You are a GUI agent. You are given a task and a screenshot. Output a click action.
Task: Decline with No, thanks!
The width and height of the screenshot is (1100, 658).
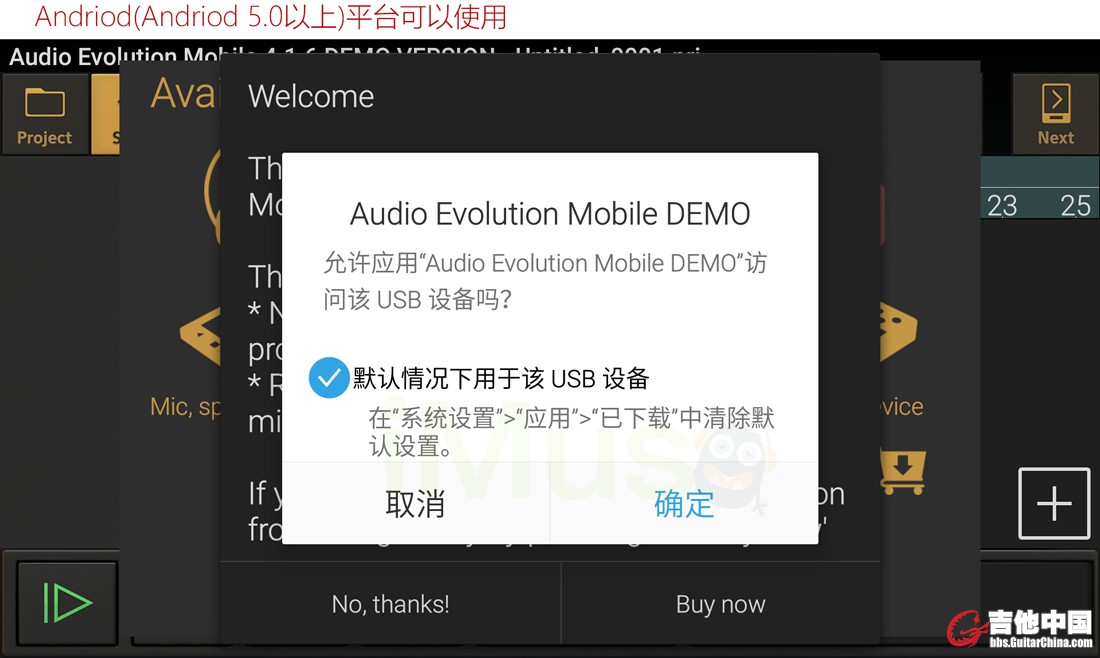(x=390, y=604)
